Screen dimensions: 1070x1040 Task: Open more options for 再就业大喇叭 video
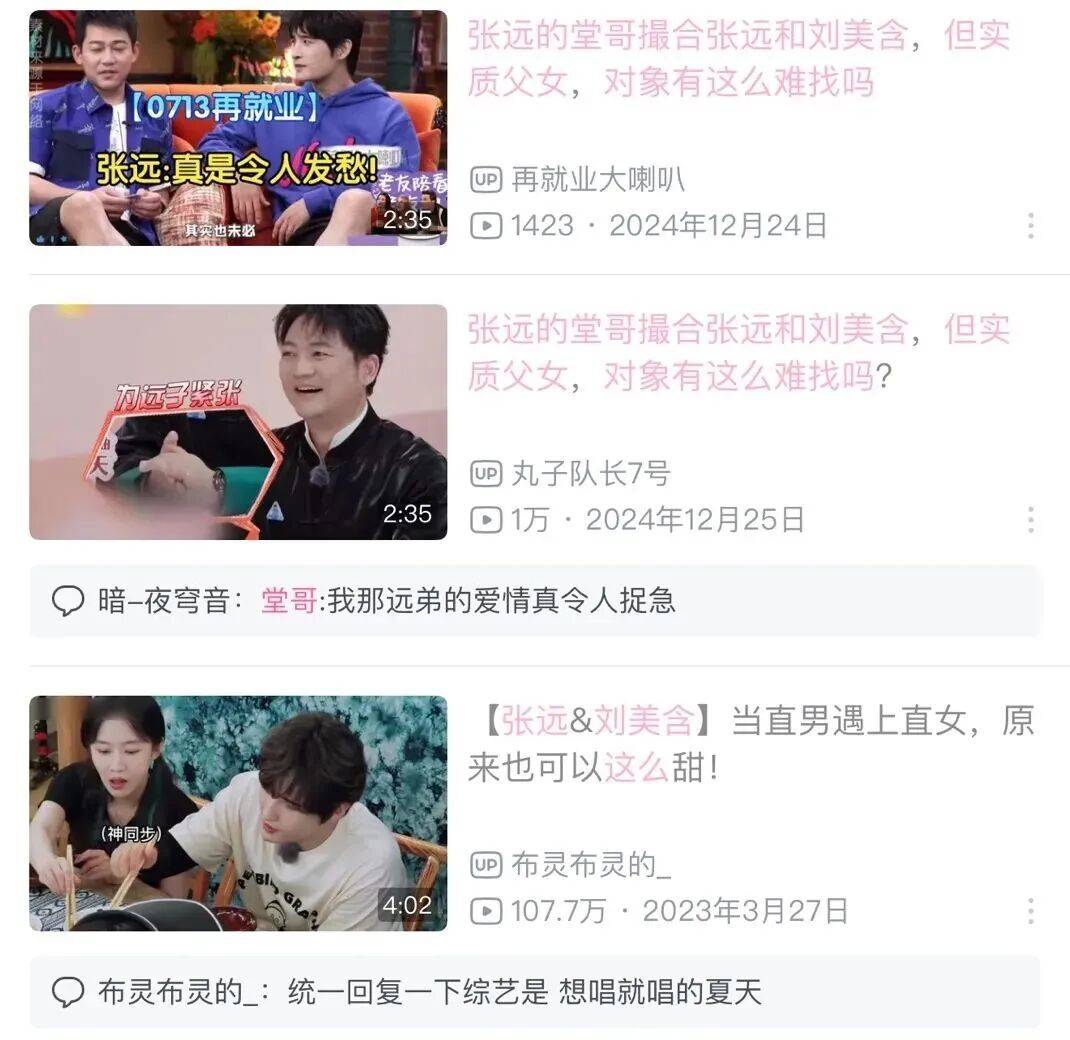pyautogui.click(x=1030, y=225)
